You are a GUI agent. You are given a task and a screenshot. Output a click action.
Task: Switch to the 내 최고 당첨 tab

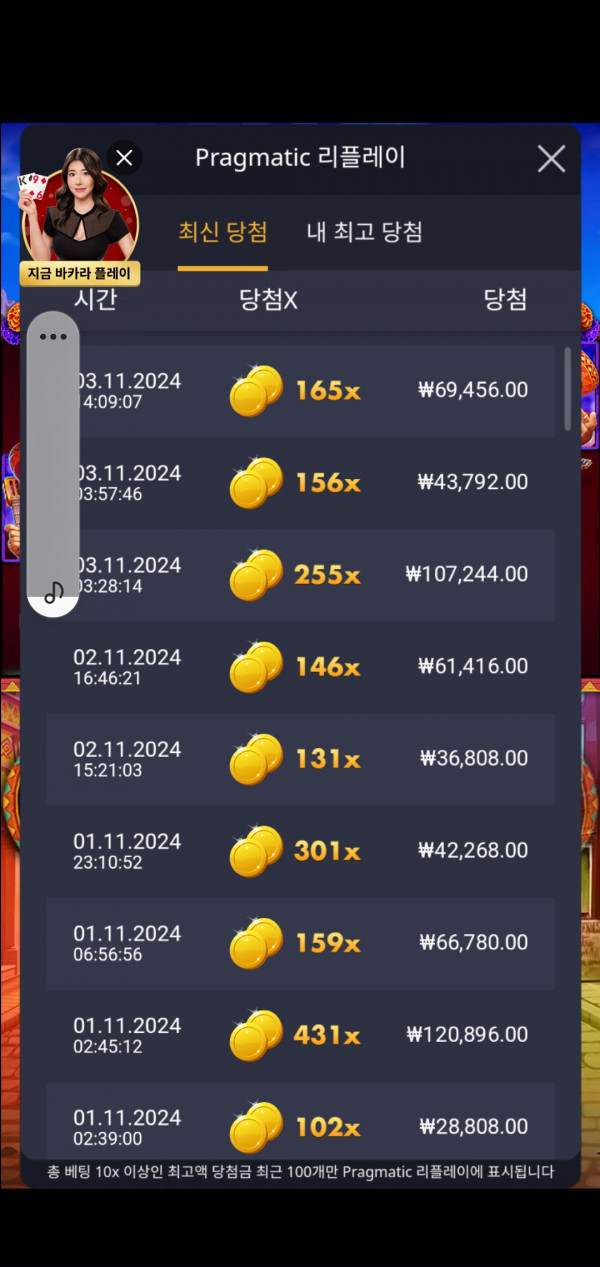[x=364, y=232]
